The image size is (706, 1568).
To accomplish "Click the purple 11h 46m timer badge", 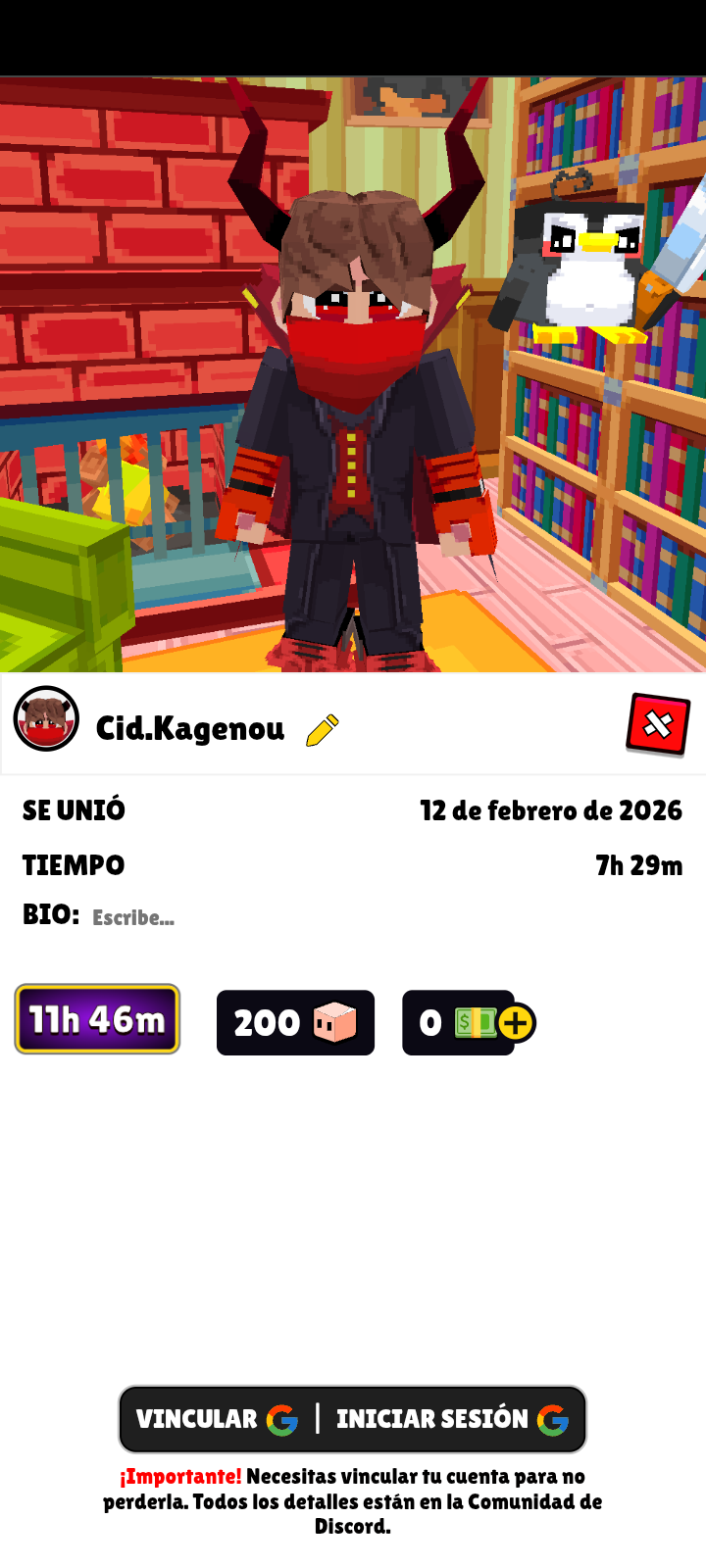I will coord(96,1019).
